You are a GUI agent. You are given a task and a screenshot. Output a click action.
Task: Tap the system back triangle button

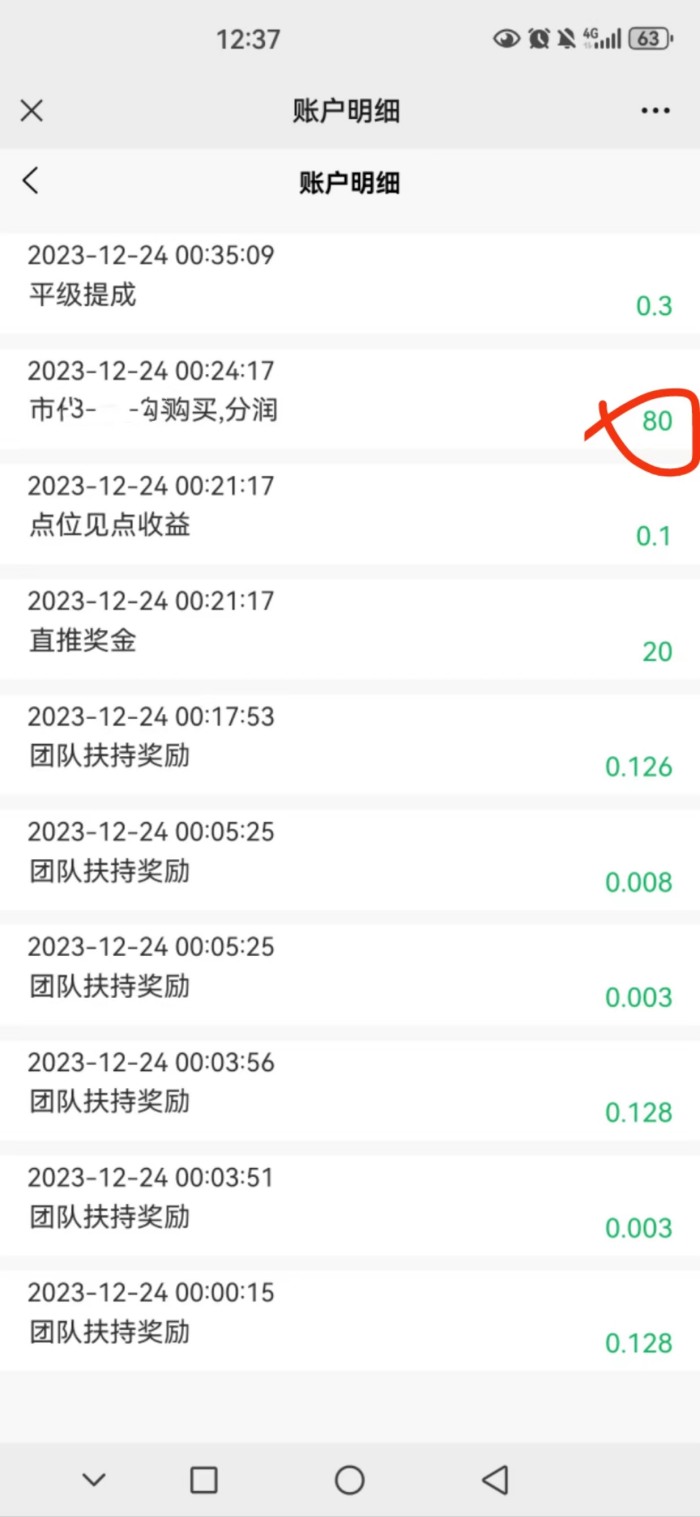pos(495,1479)
